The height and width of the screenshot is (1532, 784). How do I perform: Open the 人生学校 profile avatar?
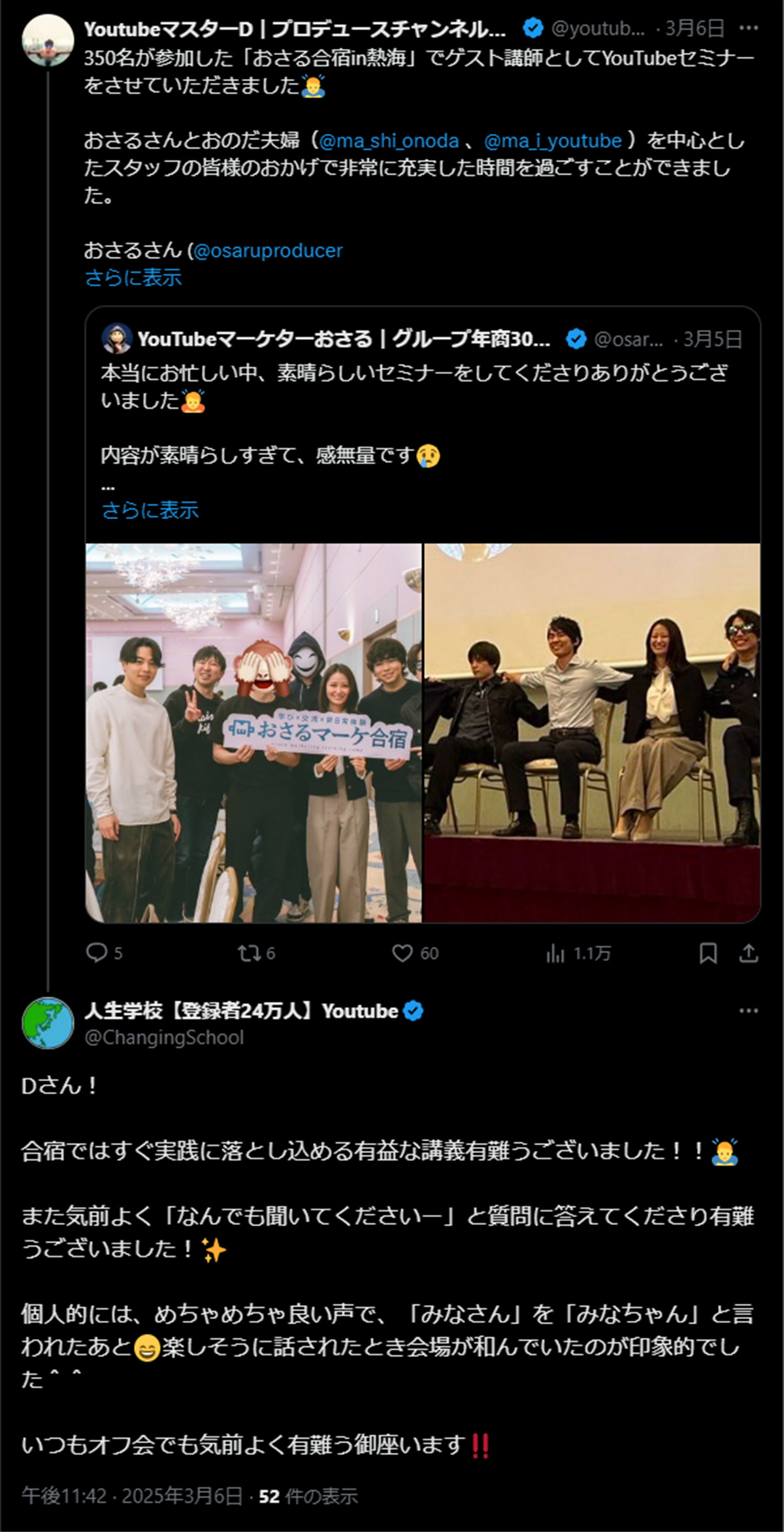click(x=48, y=1023)
